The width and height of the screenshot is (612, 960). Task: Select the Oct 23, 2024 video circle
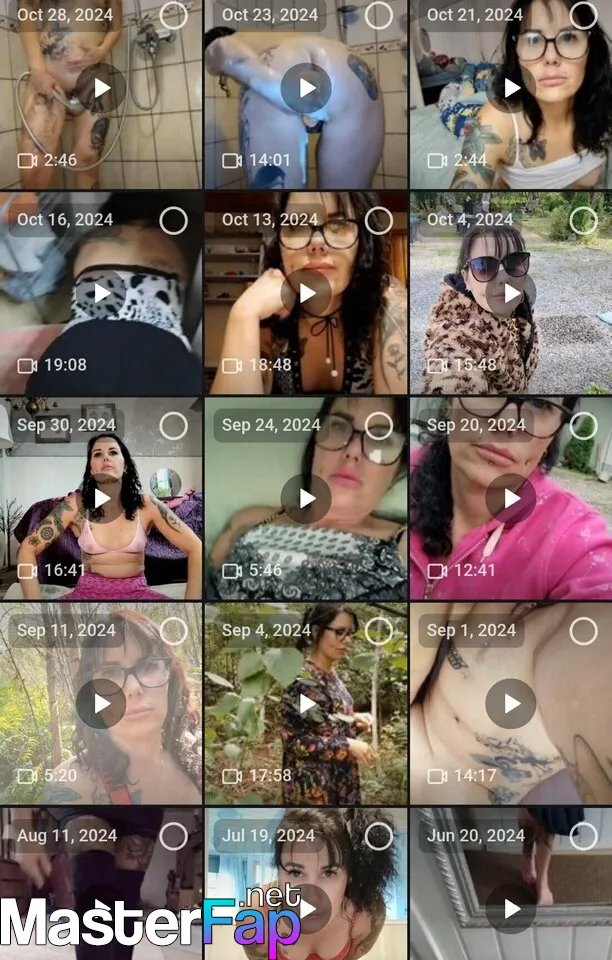378,15
